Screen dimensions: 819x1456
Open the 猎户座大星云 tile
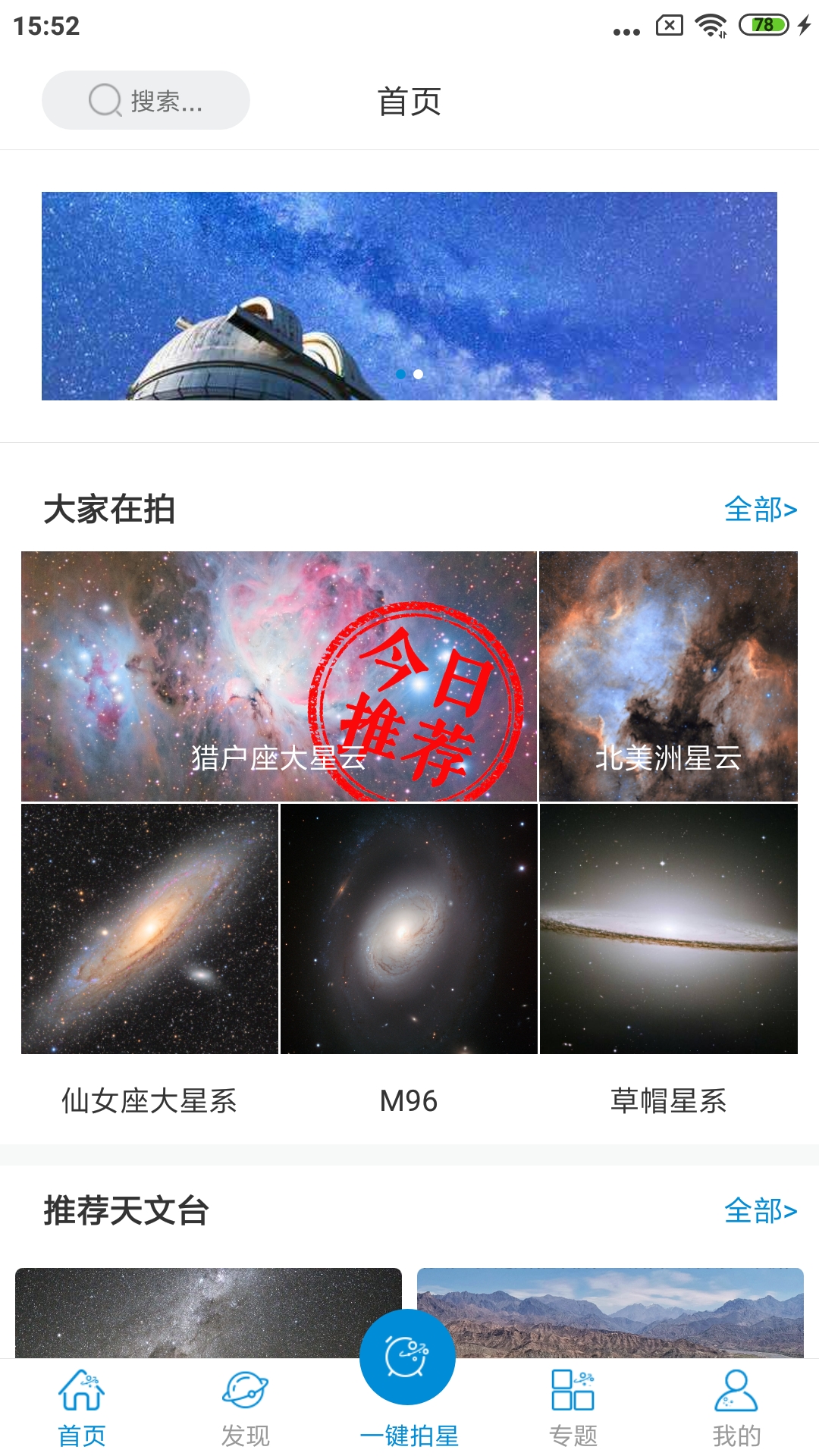278,676
